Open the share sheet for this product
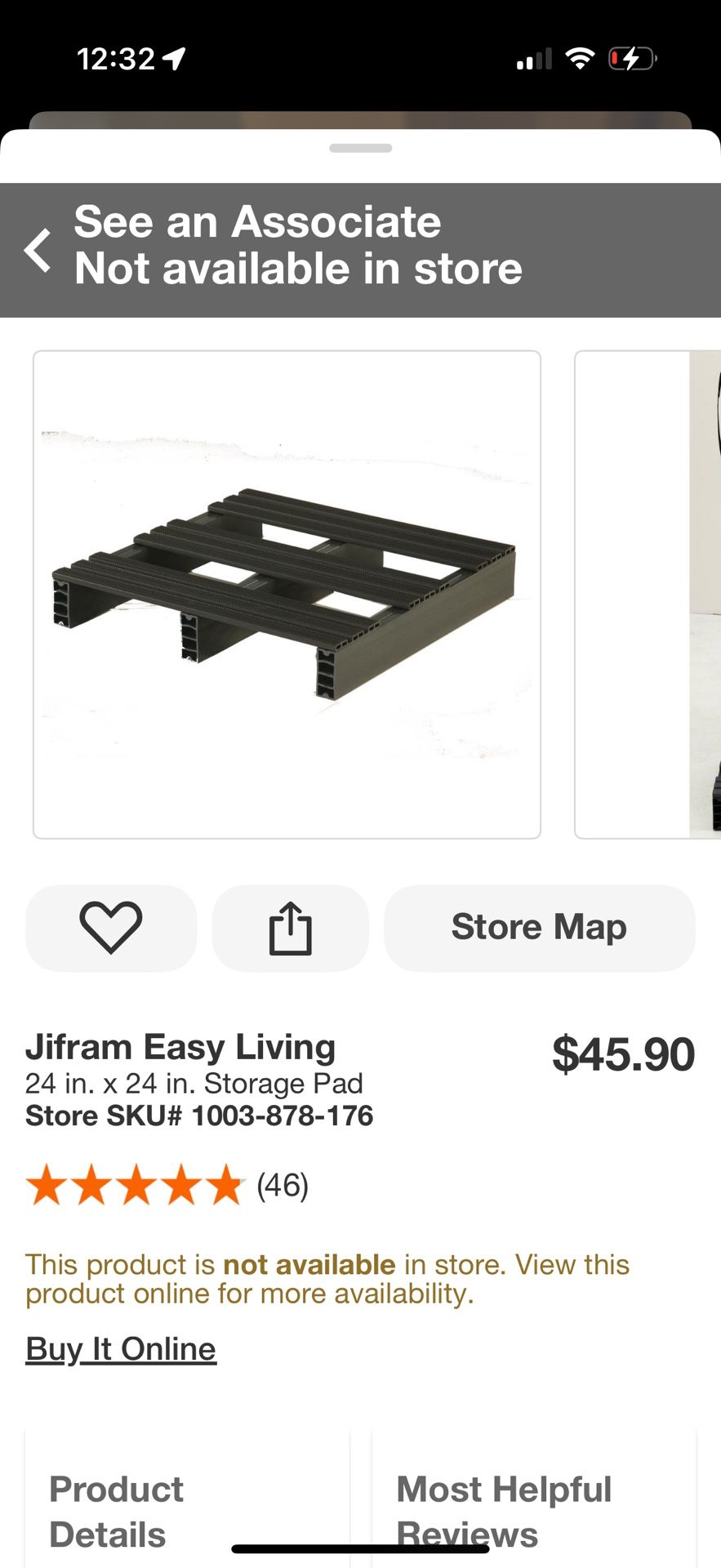Image resolution: width=721 pixels, height=1568 pixels. click(x=291, y=928)
